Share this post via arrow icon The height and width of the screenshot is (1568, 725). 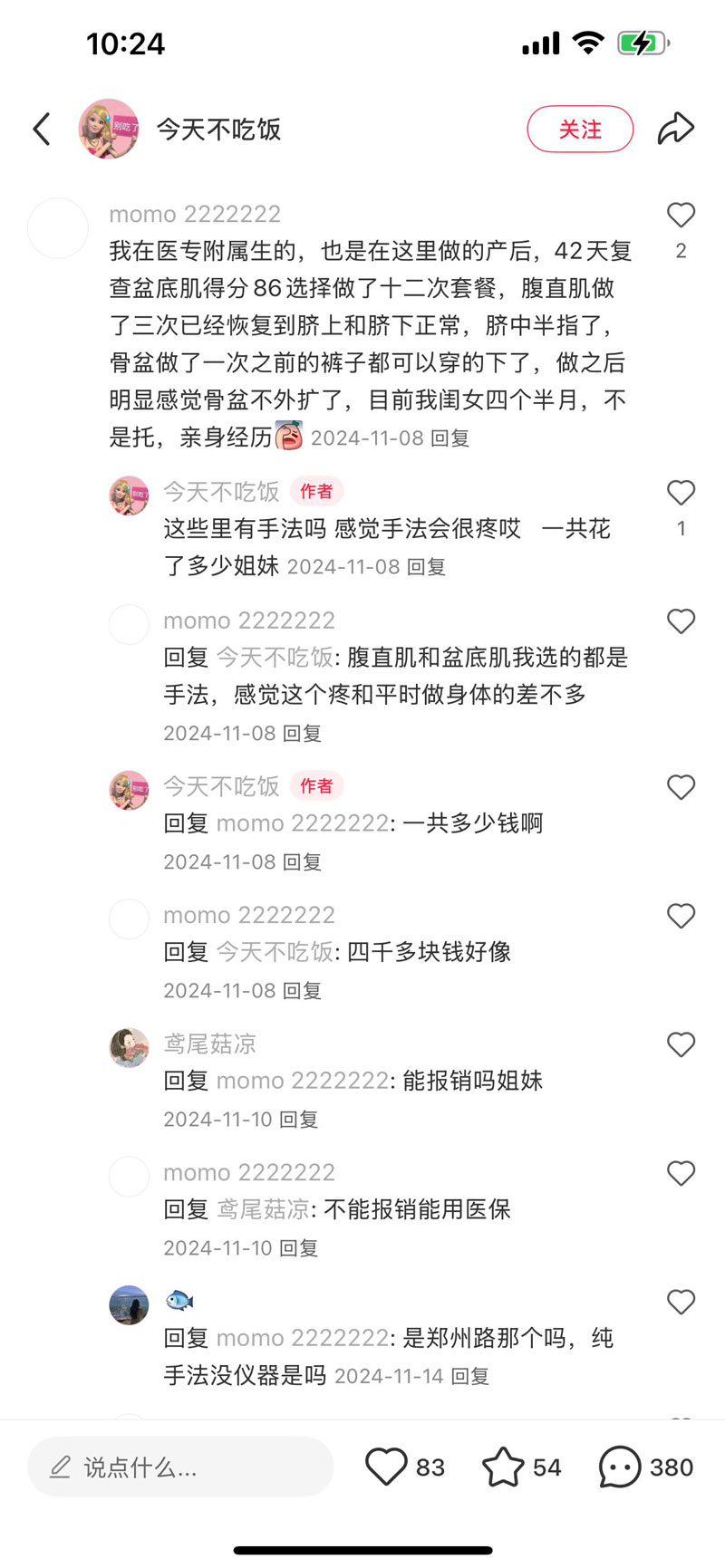676,130
